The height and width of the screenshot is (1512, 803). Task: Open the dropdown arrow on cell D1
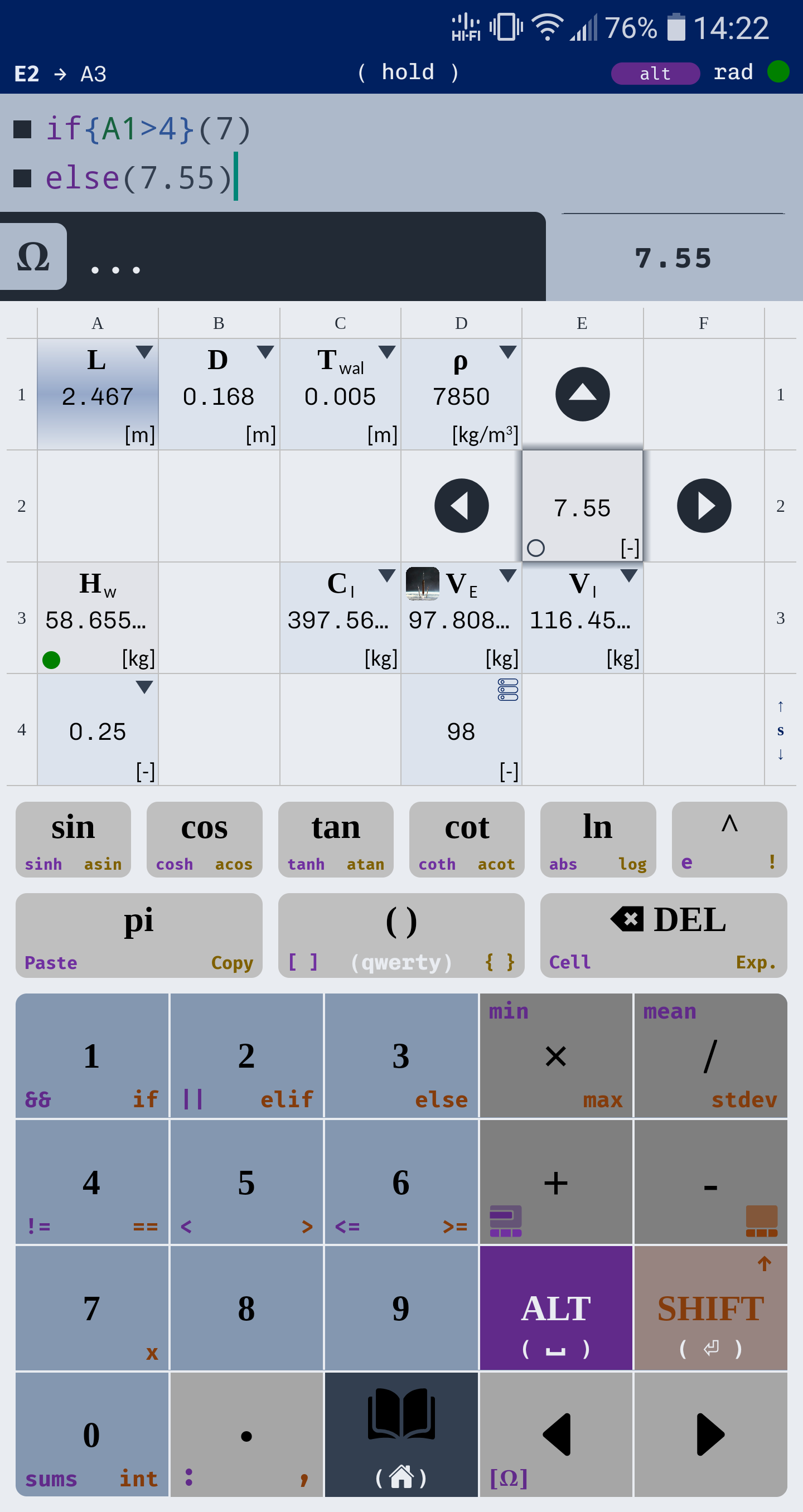coord(508,352)
